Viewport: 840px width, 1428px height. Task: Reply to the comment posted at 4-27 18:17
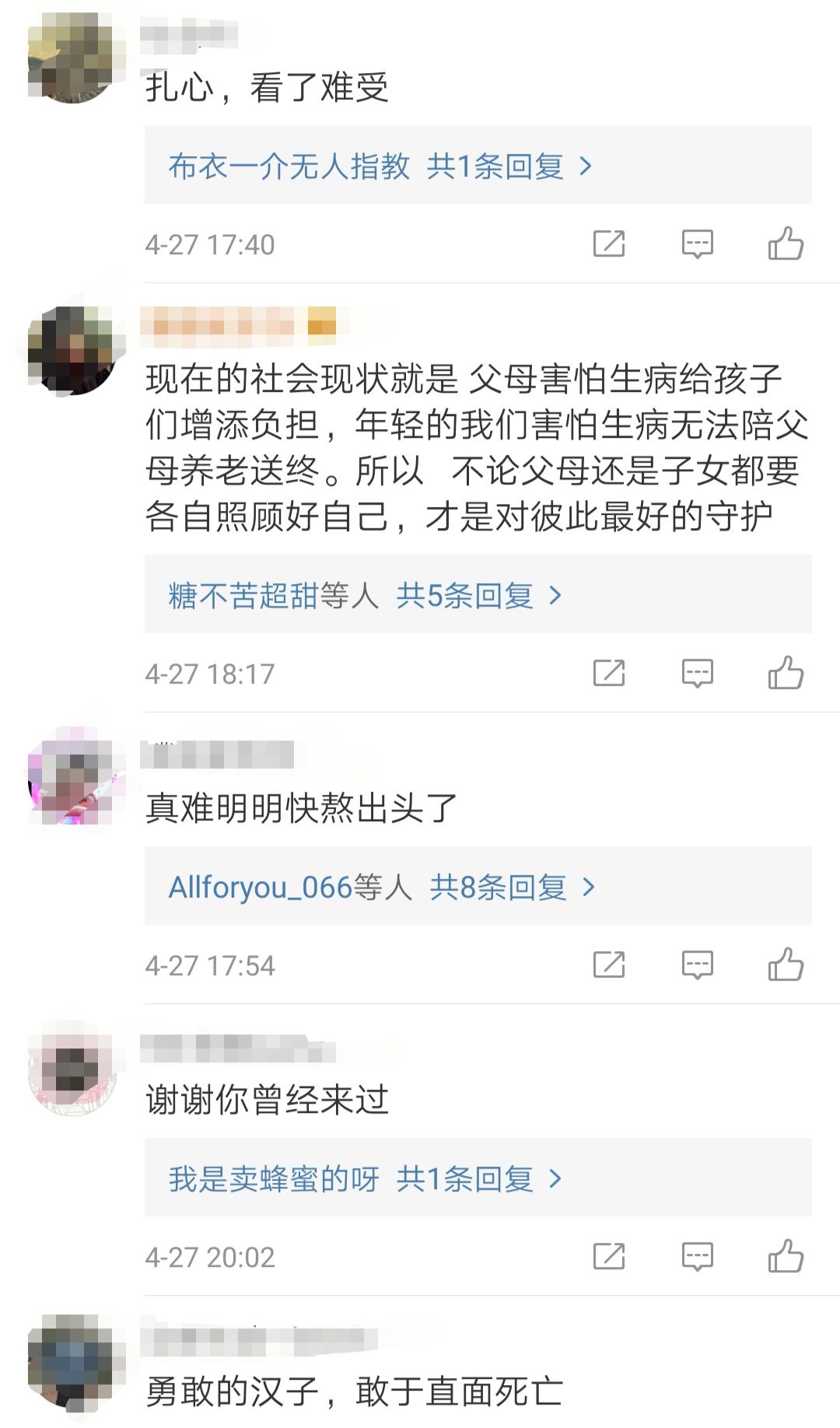697,674
